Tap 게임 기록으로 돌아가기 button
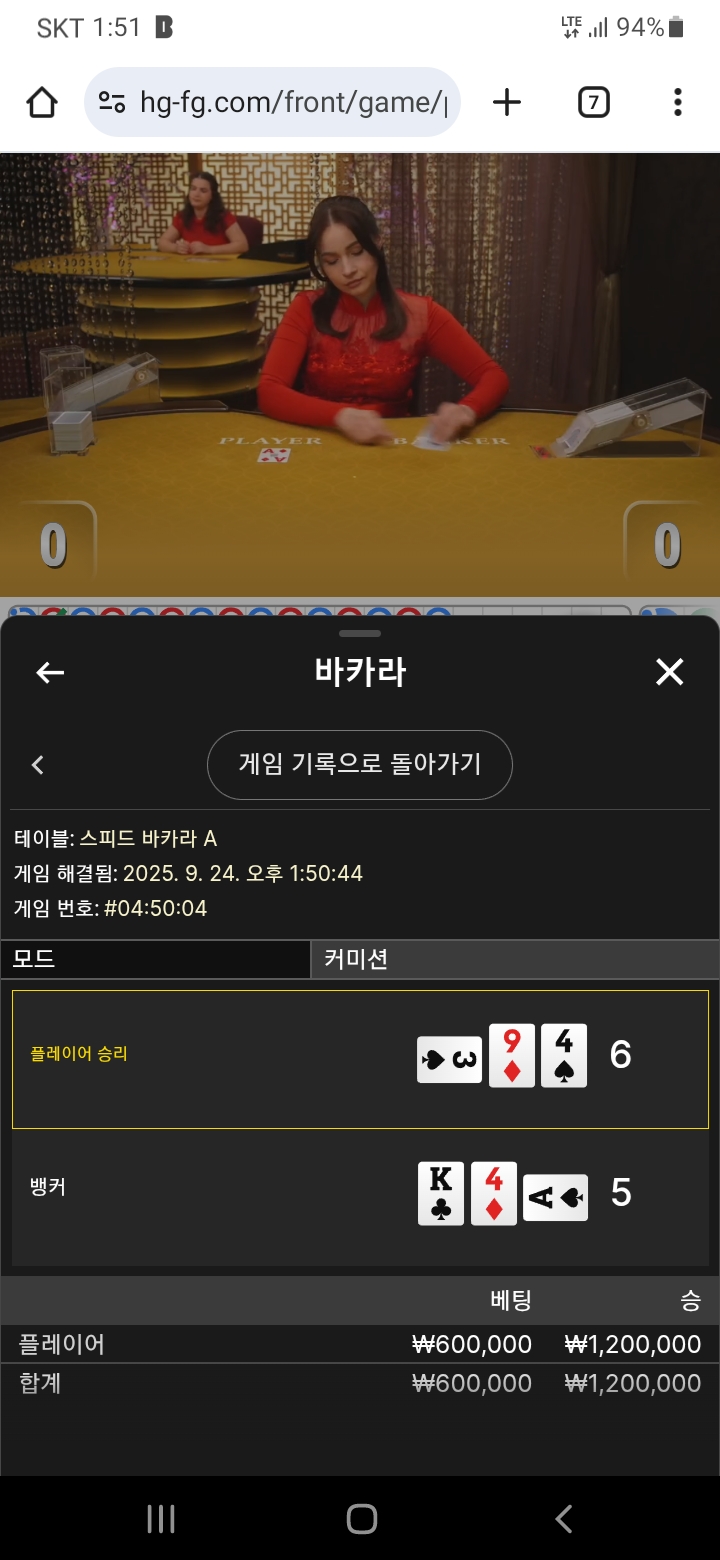Viewport: 720px width, 1560px height. pos(360,765)
